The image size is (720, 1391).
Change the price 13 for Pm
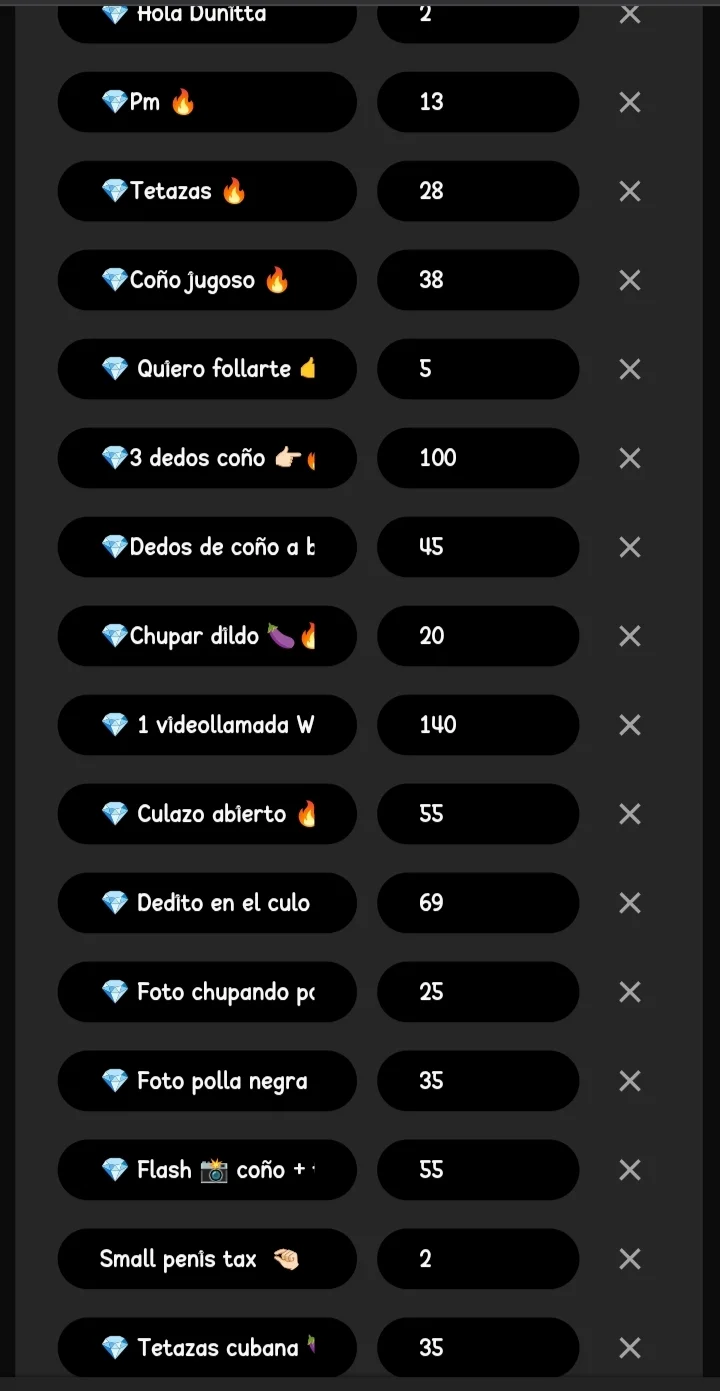[x=477, y=102]
